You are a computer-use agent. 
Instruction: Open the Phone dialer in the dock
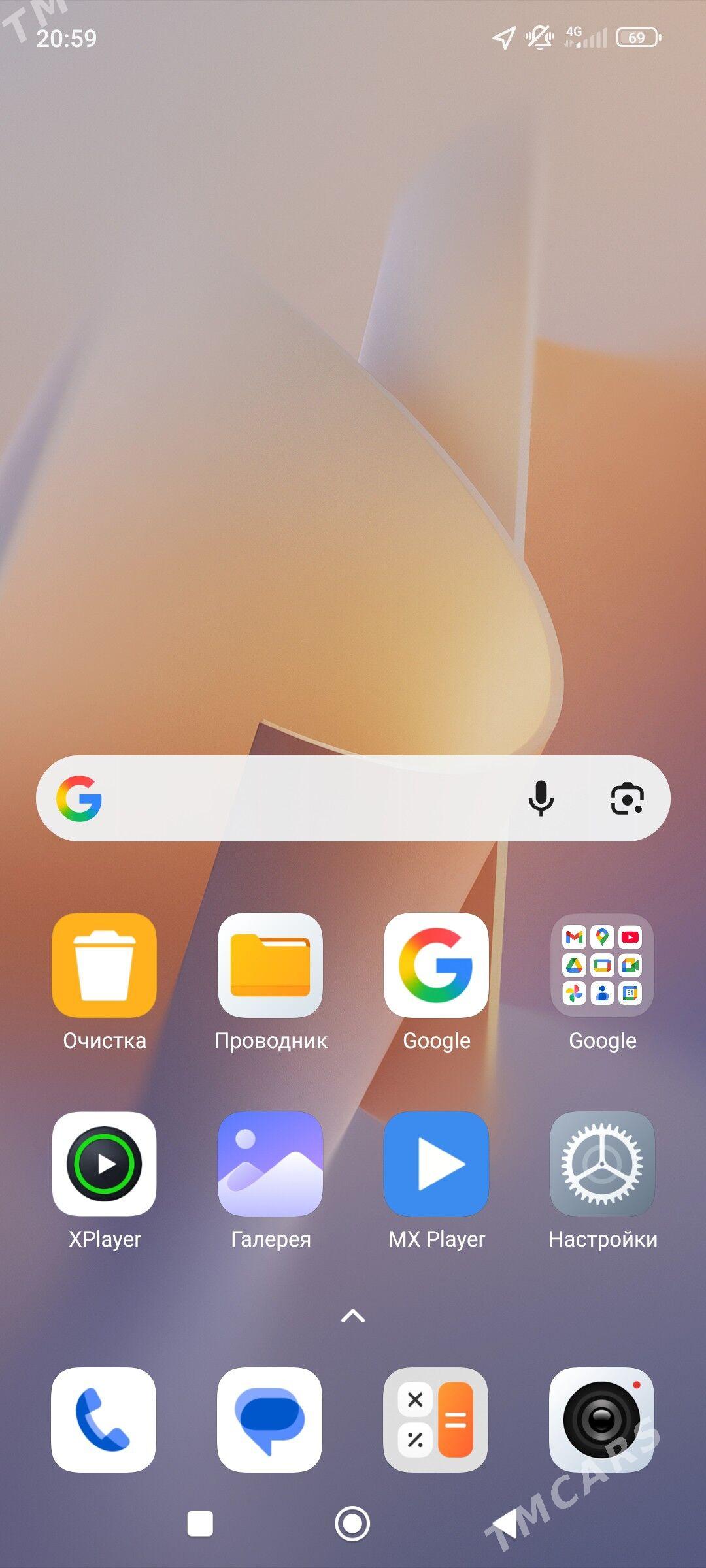[104, 1420]
